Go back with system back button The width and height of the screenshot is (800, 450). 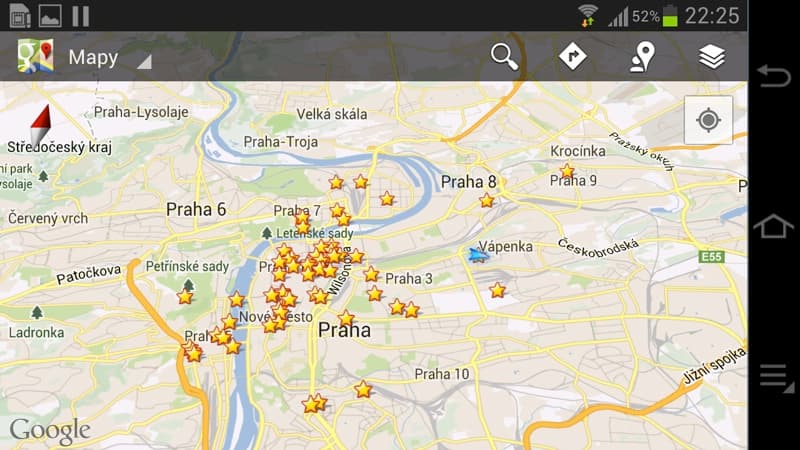(774, 76)
